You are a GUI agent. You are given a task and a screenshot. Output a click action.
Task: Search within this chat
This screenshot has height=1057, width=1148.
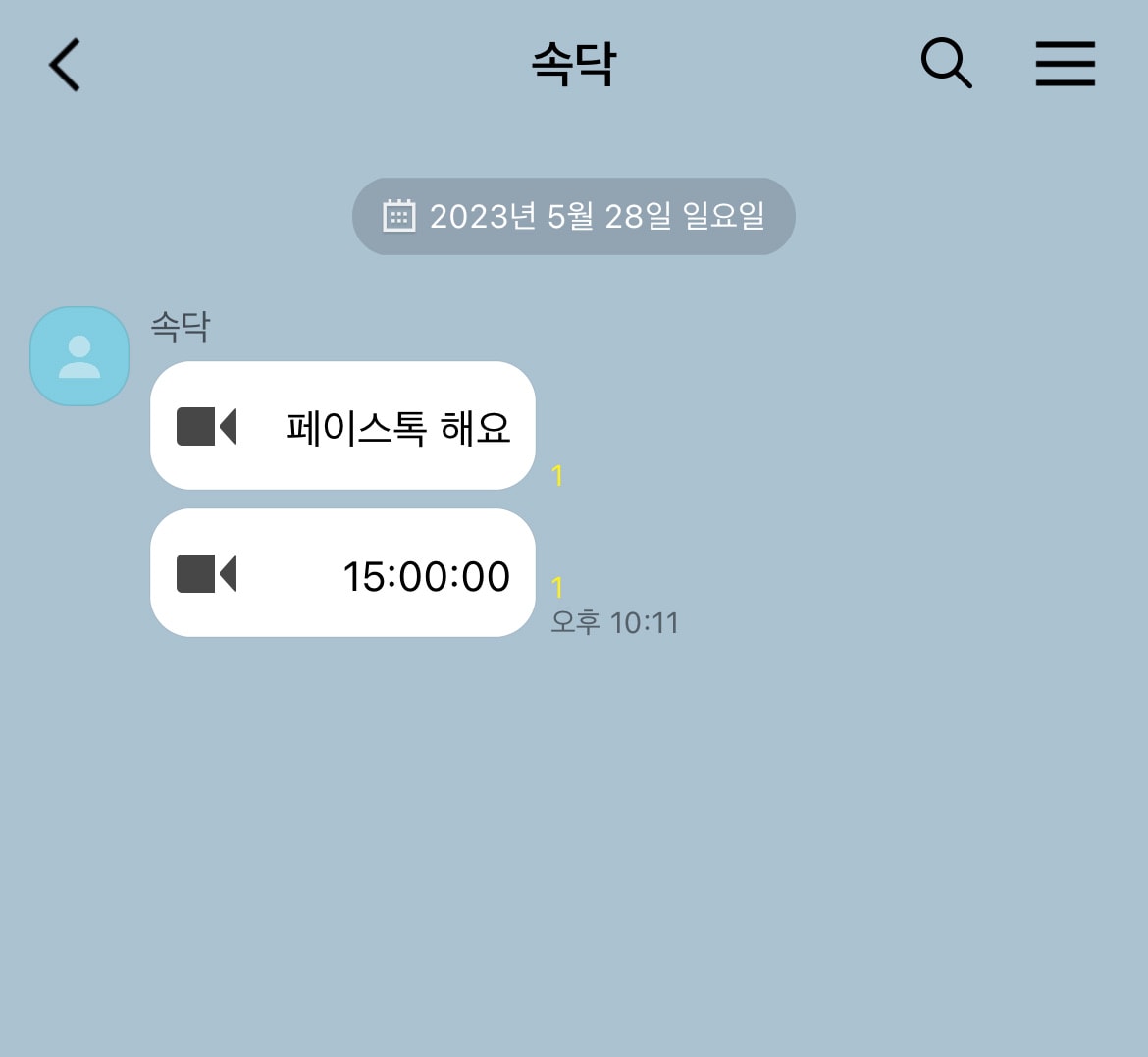point(946,65)
